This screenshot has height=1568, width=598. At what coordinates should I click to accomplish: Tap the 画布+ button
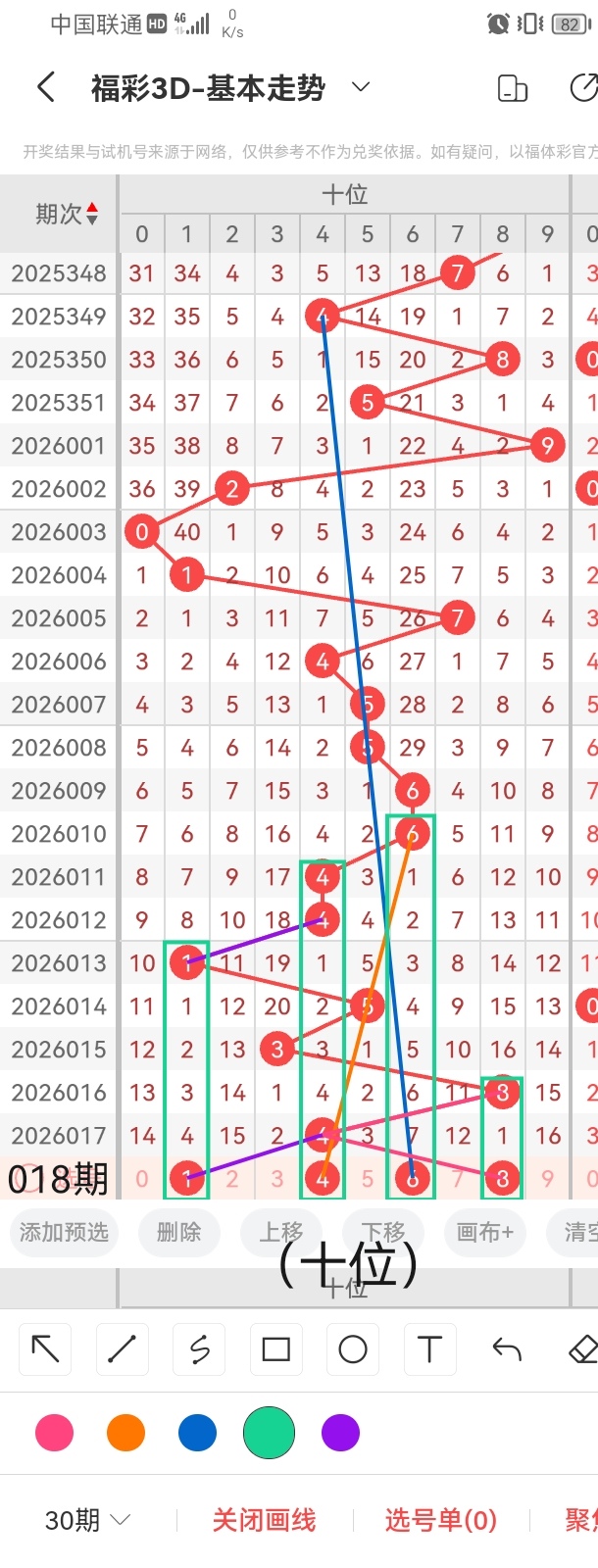pyautogui.click(x=484, y=1232)
